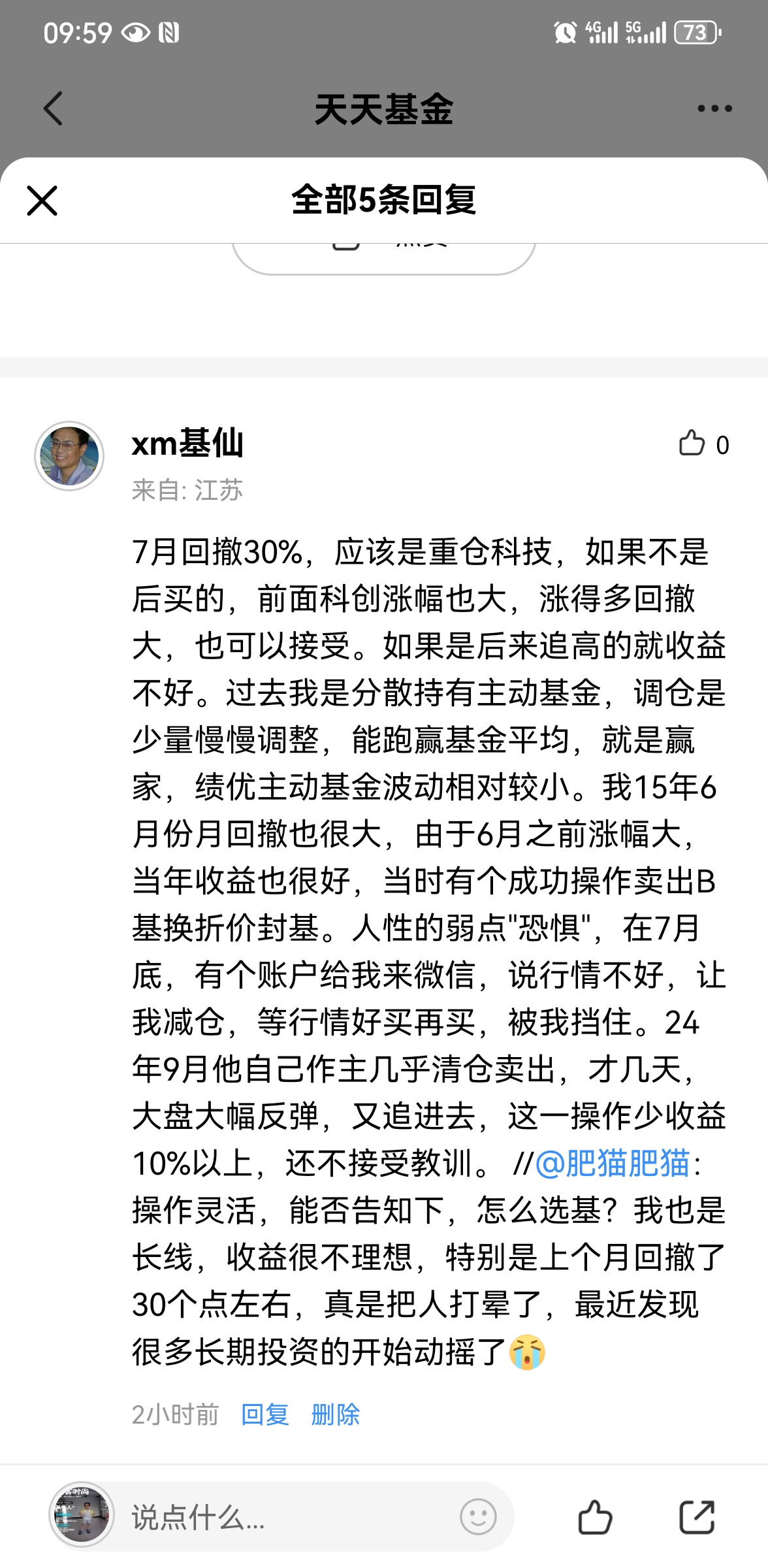This screenshot has width=768, height=1568.
Task: Open xm基仙's profile avatar
Action: pyautogui.click(x=69, y=456)
